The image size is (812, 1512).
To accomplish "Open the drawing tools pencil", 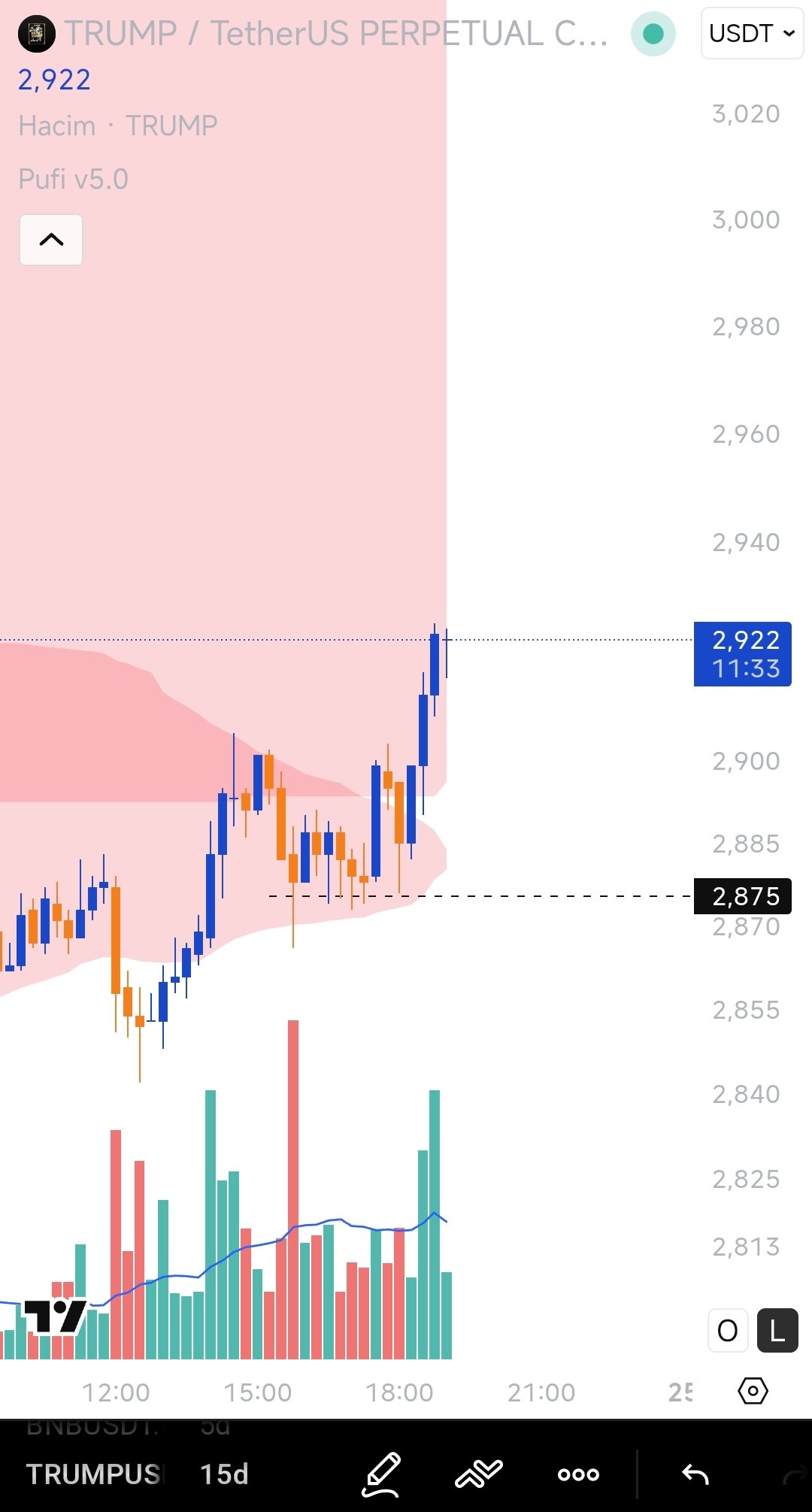I will [381, 1474].
